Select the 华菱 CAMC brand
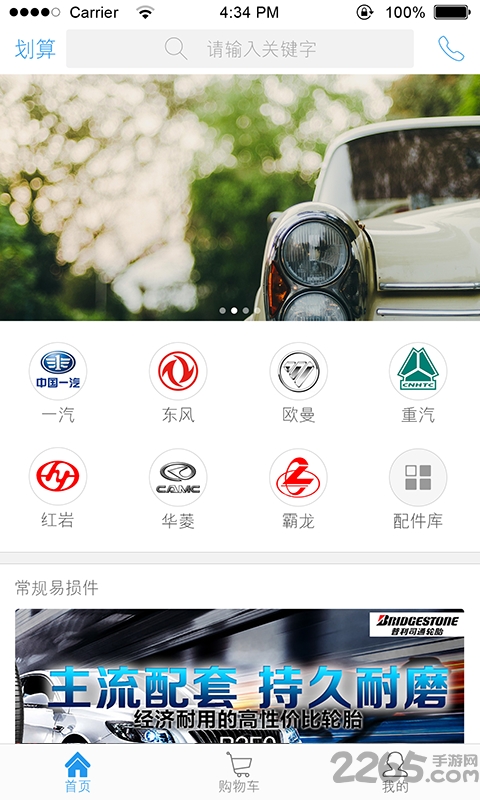The image size is (480, 800). pos(178,488)
